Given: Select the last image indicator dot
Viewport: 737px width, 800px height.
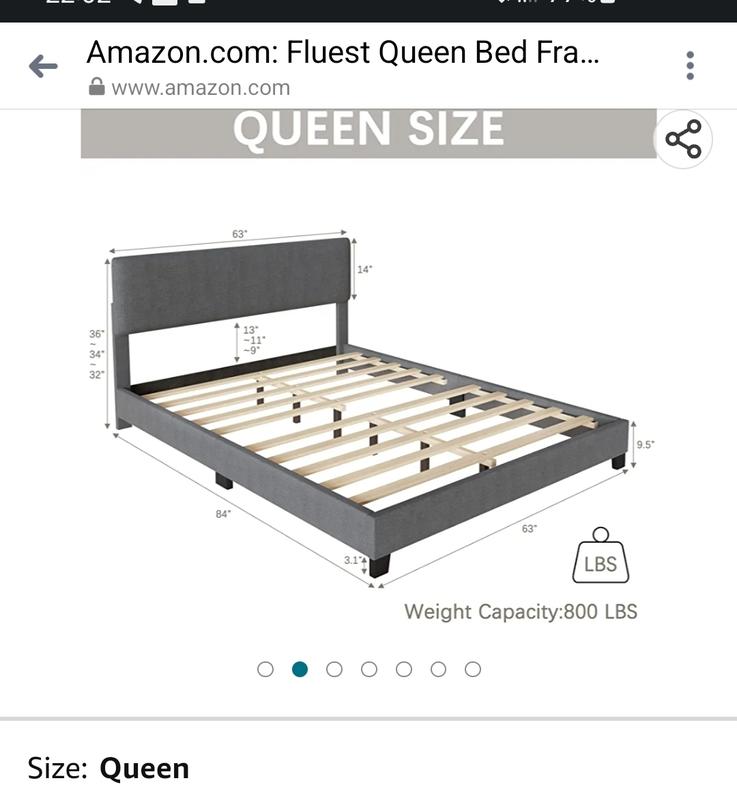Looking at the screenshot, I should 473,669.
